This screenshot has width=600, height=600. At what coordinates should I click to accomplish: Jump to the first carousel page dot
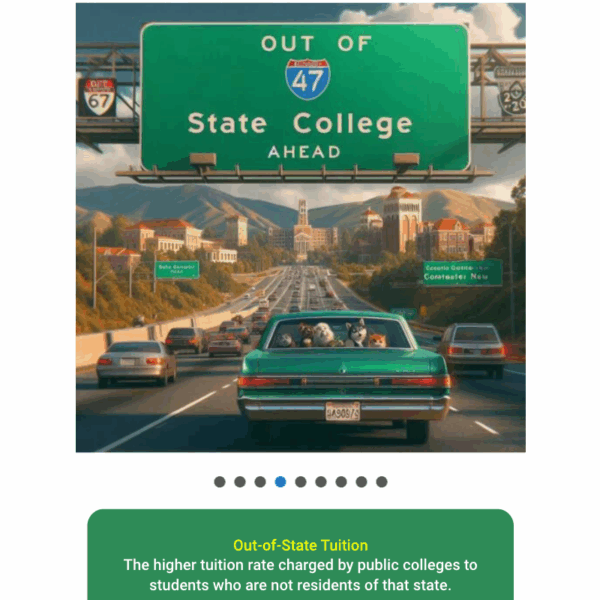click(x=220, y=482)
